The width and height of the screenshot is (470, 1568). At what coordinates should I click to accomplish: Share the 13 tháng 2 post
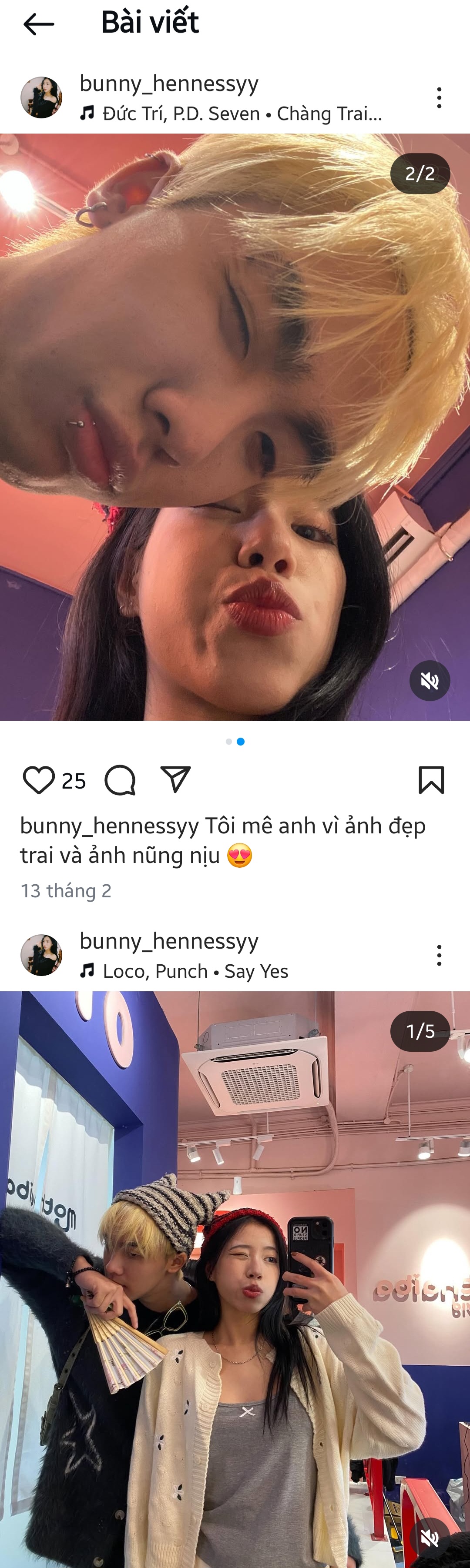pyautogui.click(x=176, y=780)
